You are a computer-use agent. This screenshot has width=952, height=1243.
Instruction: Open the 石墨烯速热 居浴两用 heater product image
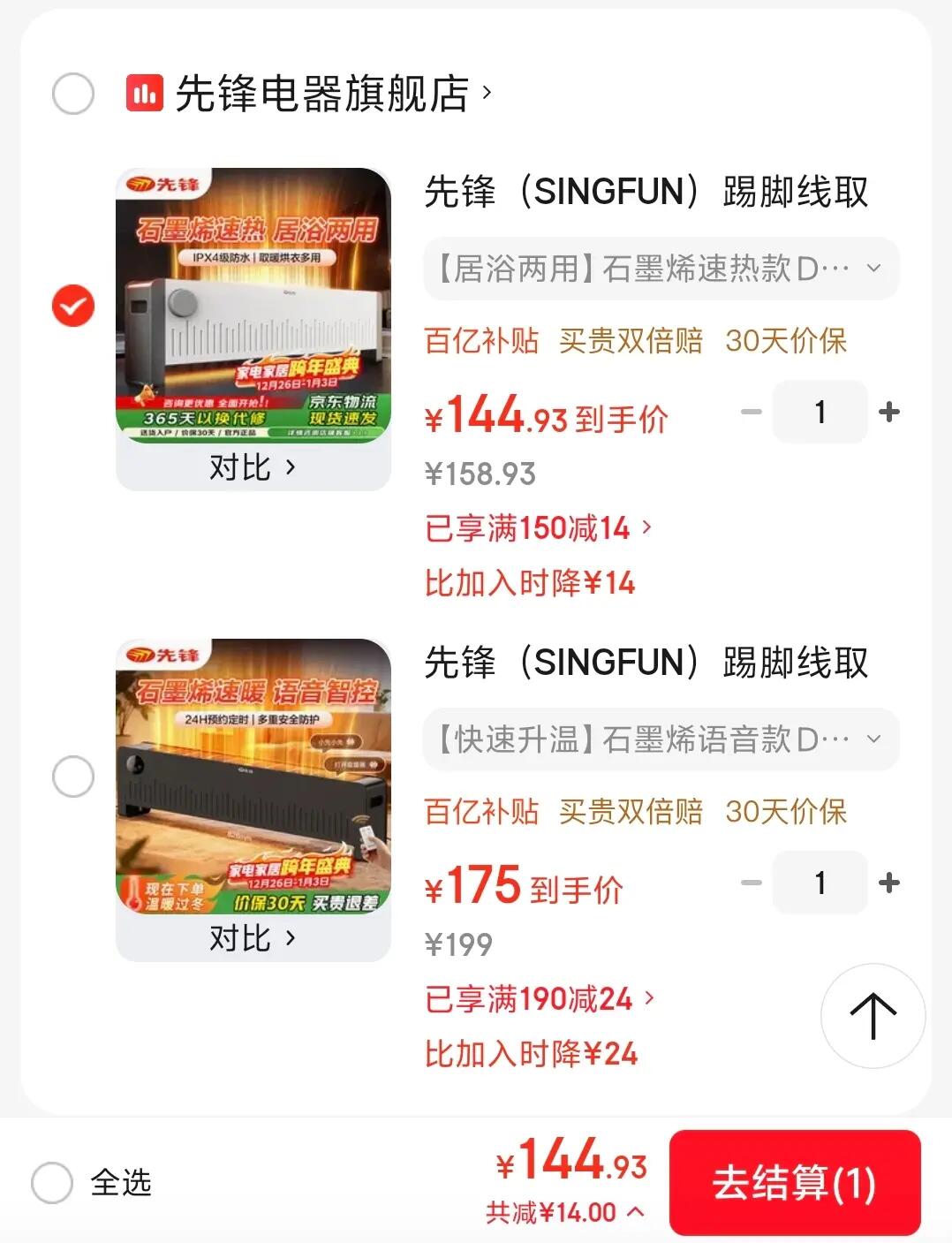253,305
